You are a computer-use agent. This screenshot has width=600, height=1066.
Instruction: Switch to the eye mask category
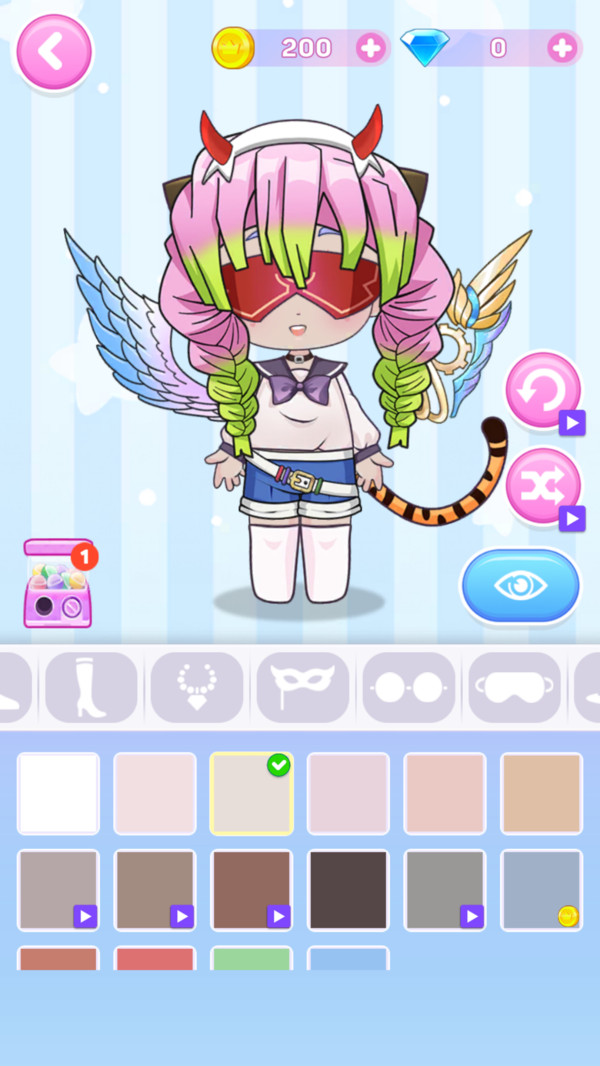click(x=515, y=687)
